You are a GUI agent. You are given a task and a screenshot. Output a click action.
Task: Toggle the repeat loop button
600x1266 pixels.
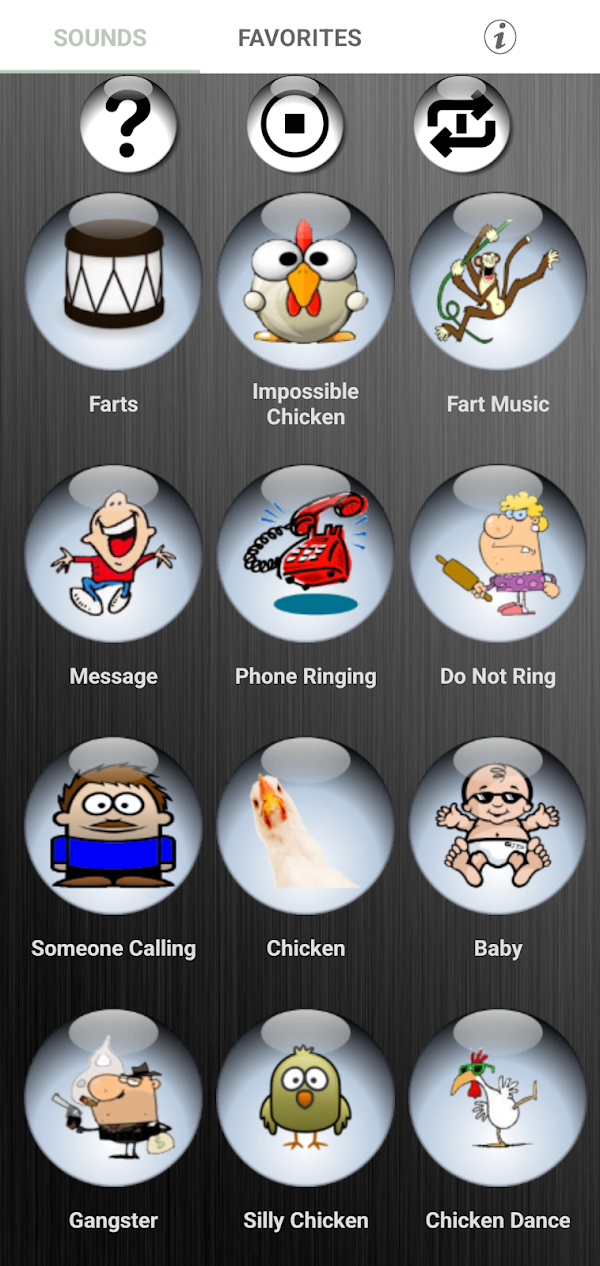(x=462, y=125)
